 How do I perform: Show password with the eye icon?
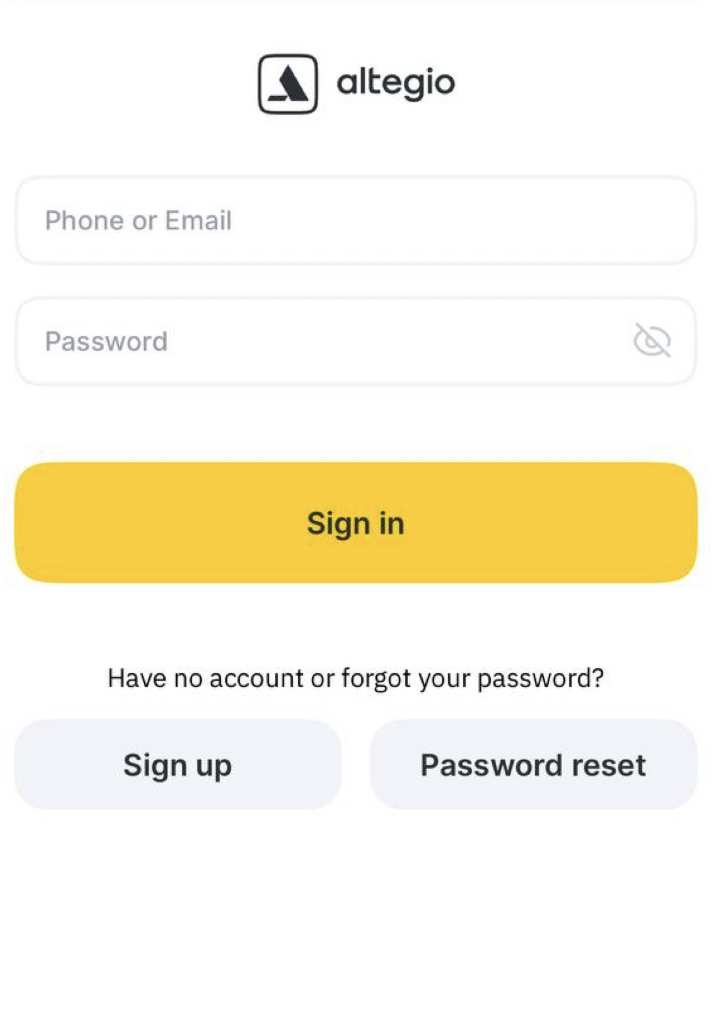click(x=652, y=342)
